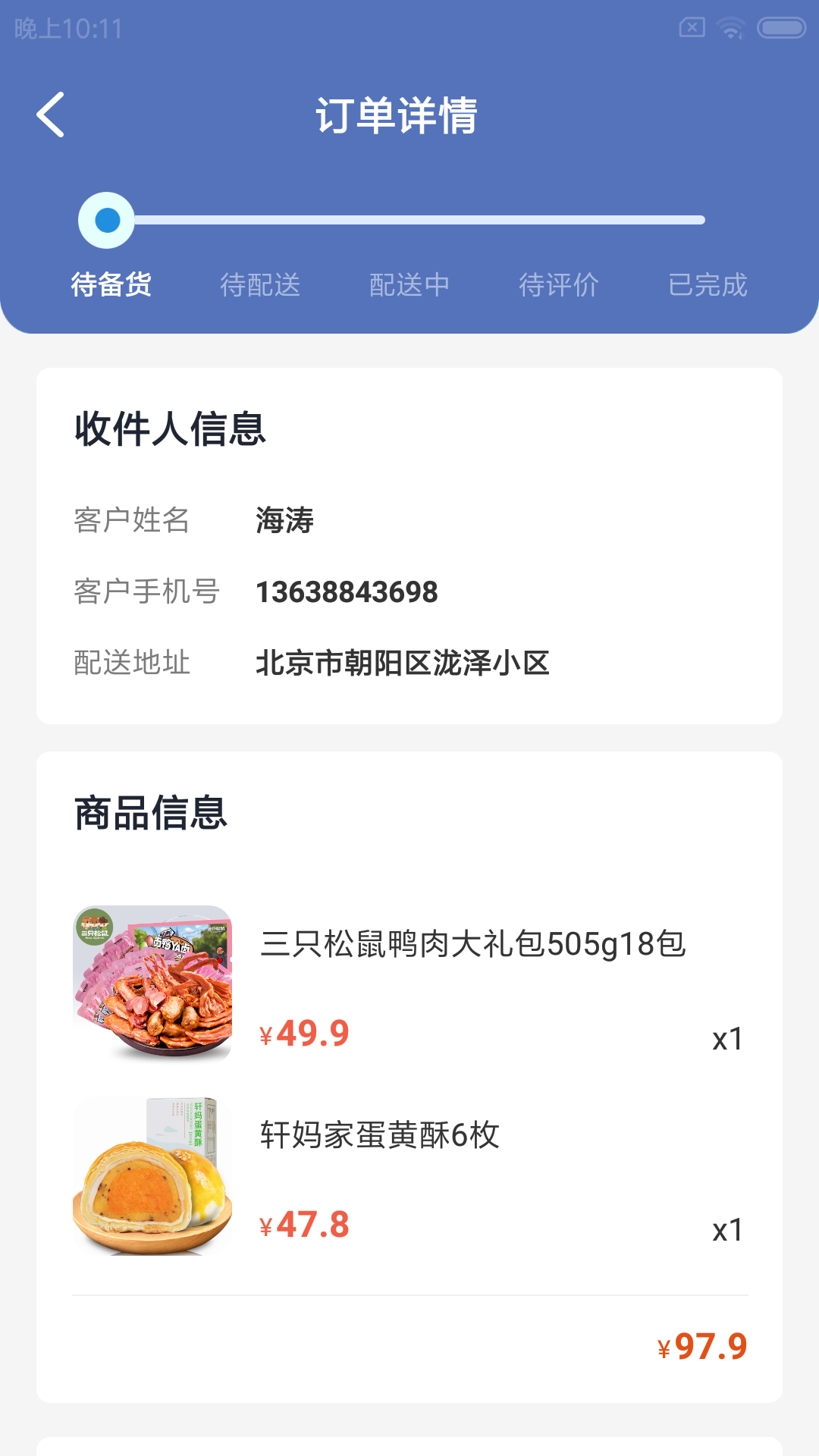Viewport: 819px width, 1456px height.
Task: Click the 收件人信息 section header
Action: 170,429
